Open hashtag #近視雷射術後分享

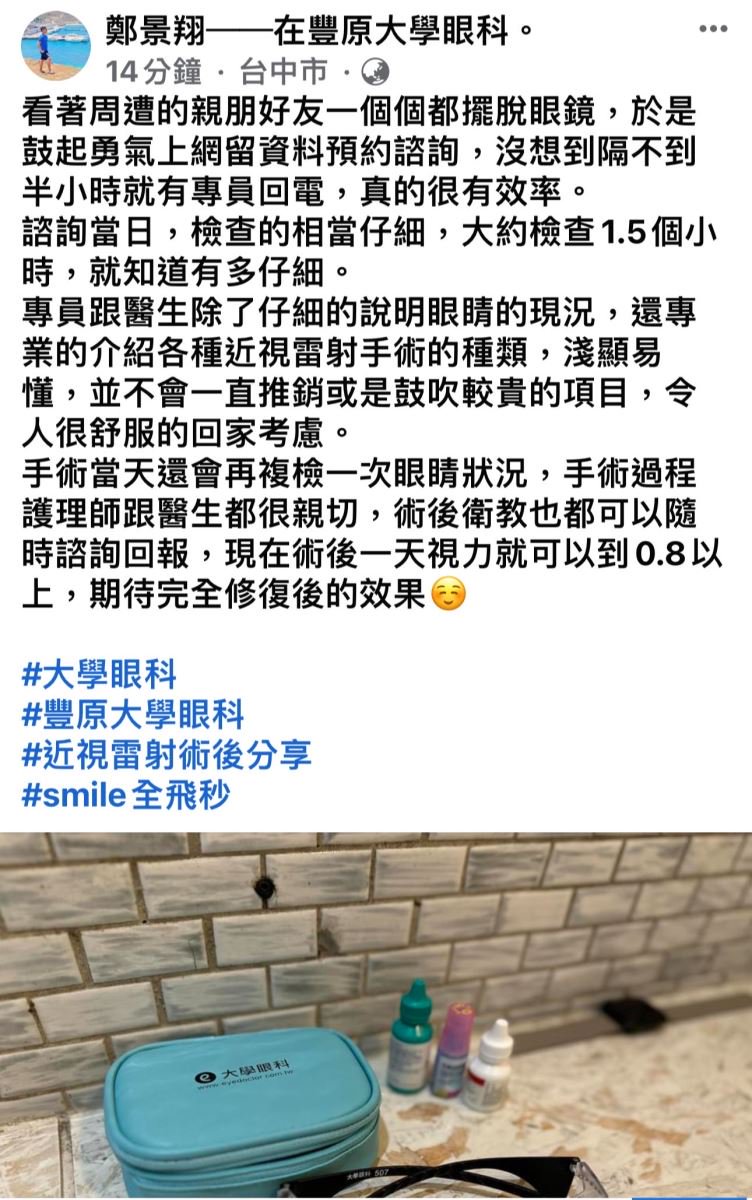click(x=166, y=755)
